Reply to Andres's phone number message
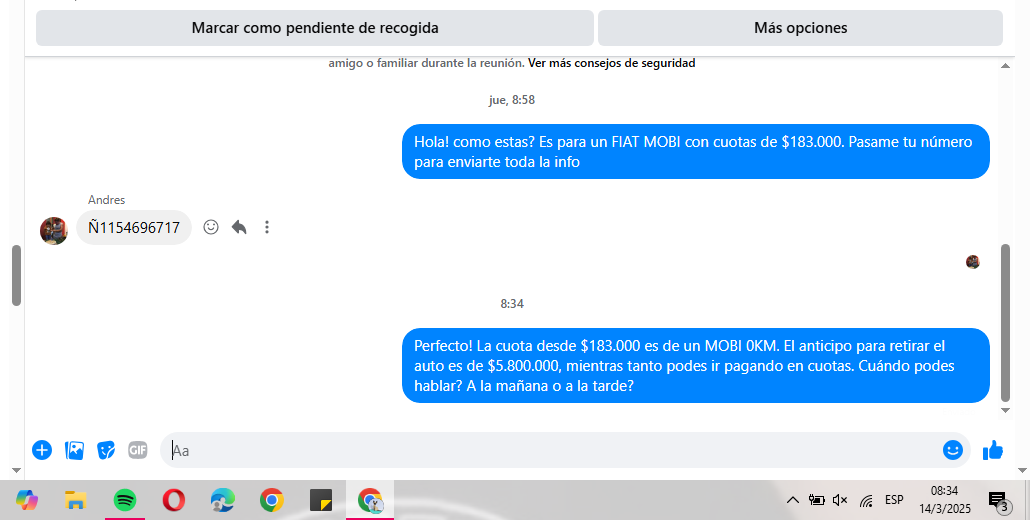Screen dimensions: 1030x520 [x=239, y=227]
